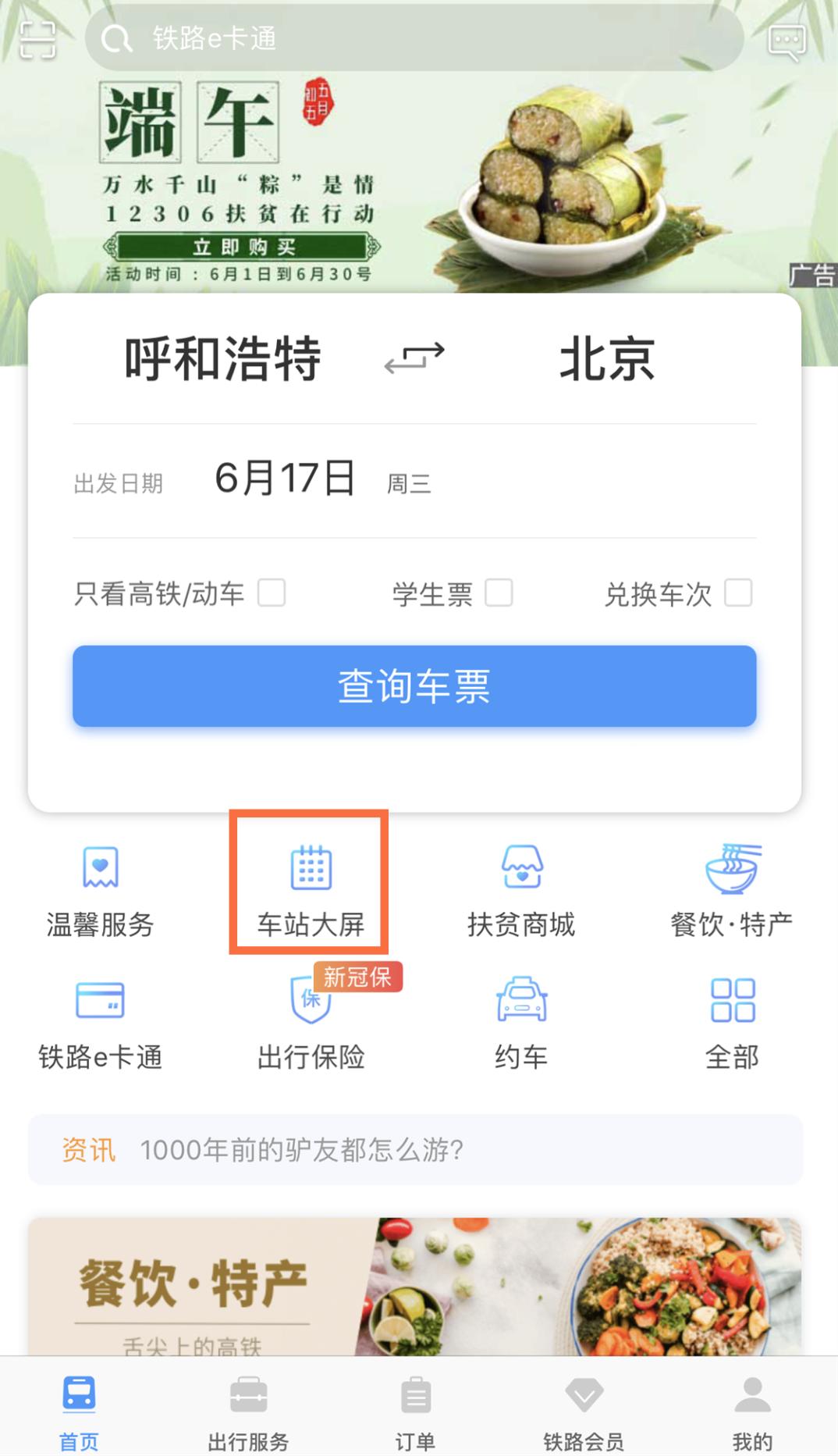Image resolution: width=838 pixels, height=1456 pixels.
Task: Check 只看高铁/动车 option
Action: point(272,593)
